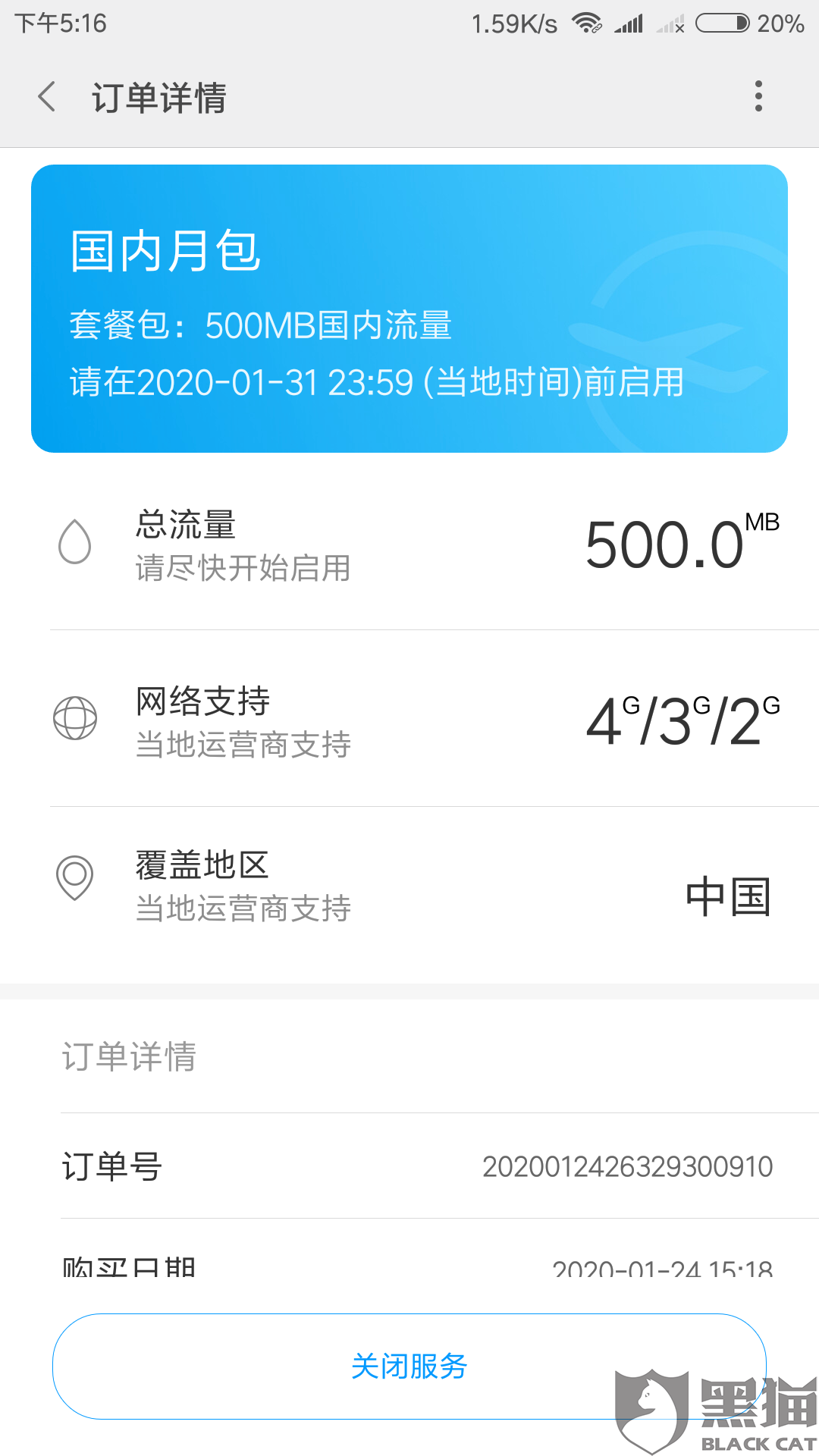Go back from the 订单详情 page
Viewport: 819px width, 1456px height.
point(47,97)
